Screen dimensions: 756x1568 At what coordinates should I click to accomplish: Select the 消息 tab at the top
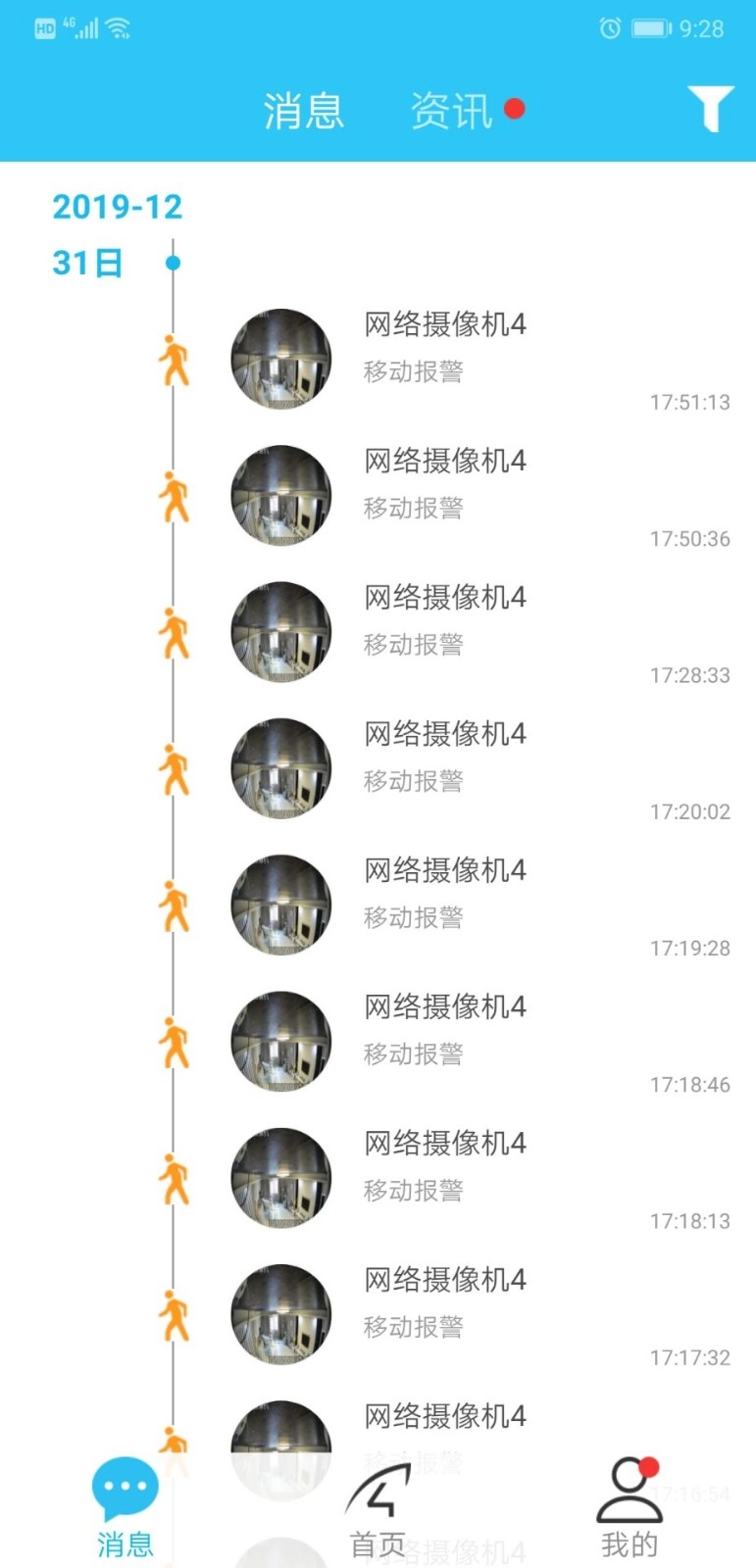pos(304,110)
